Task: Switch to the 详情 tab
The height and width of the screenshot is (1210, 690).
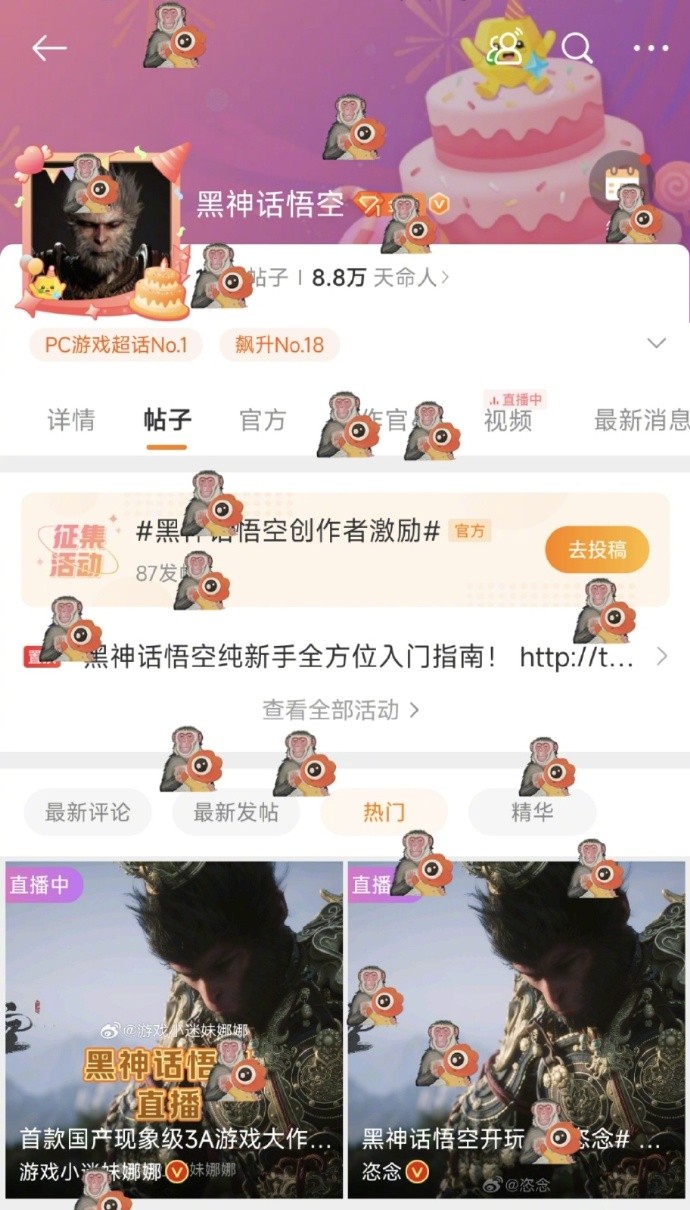Action: (71, 421)
